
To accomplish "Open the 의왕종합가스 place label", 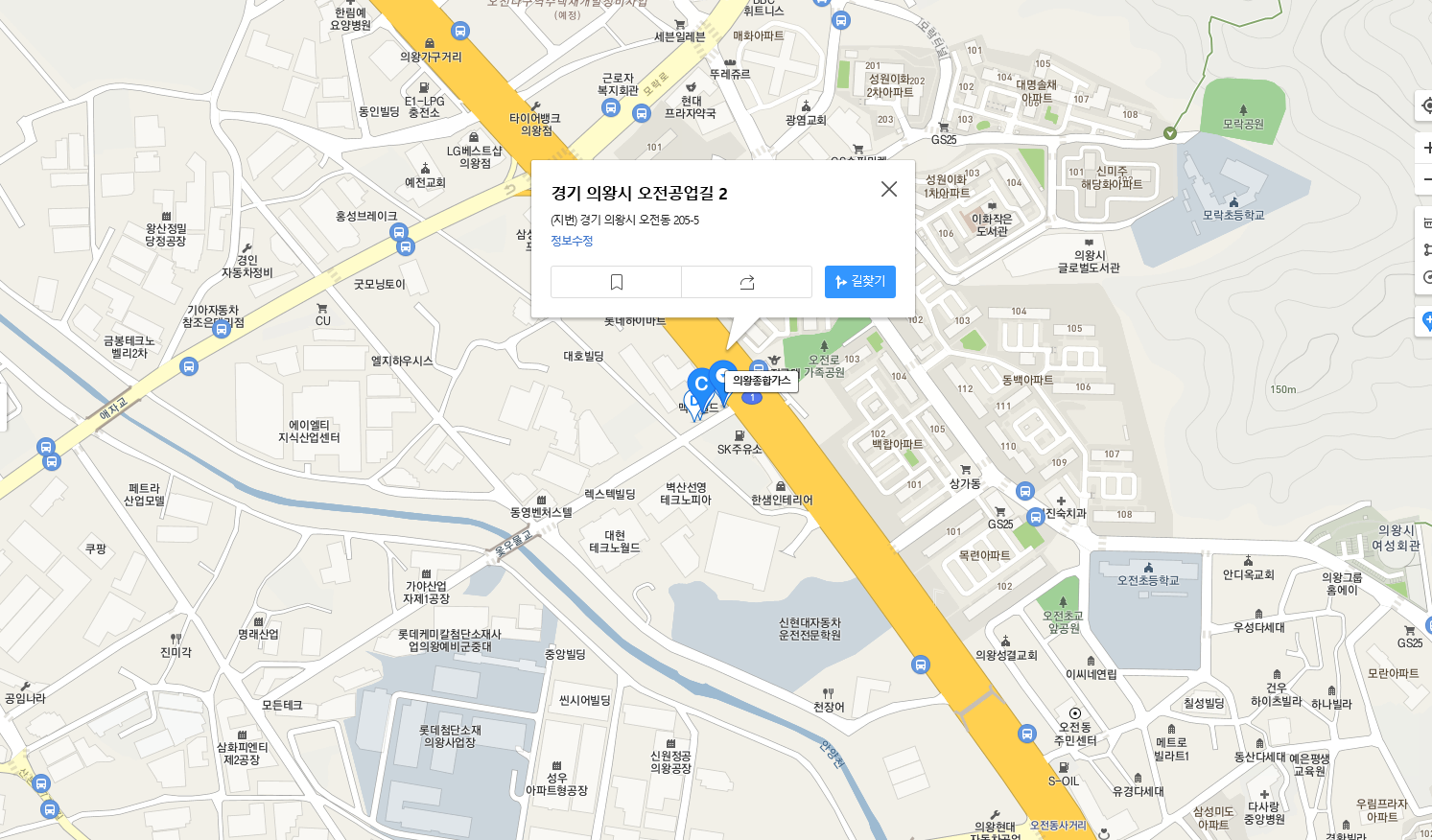I will click(762, 381).
